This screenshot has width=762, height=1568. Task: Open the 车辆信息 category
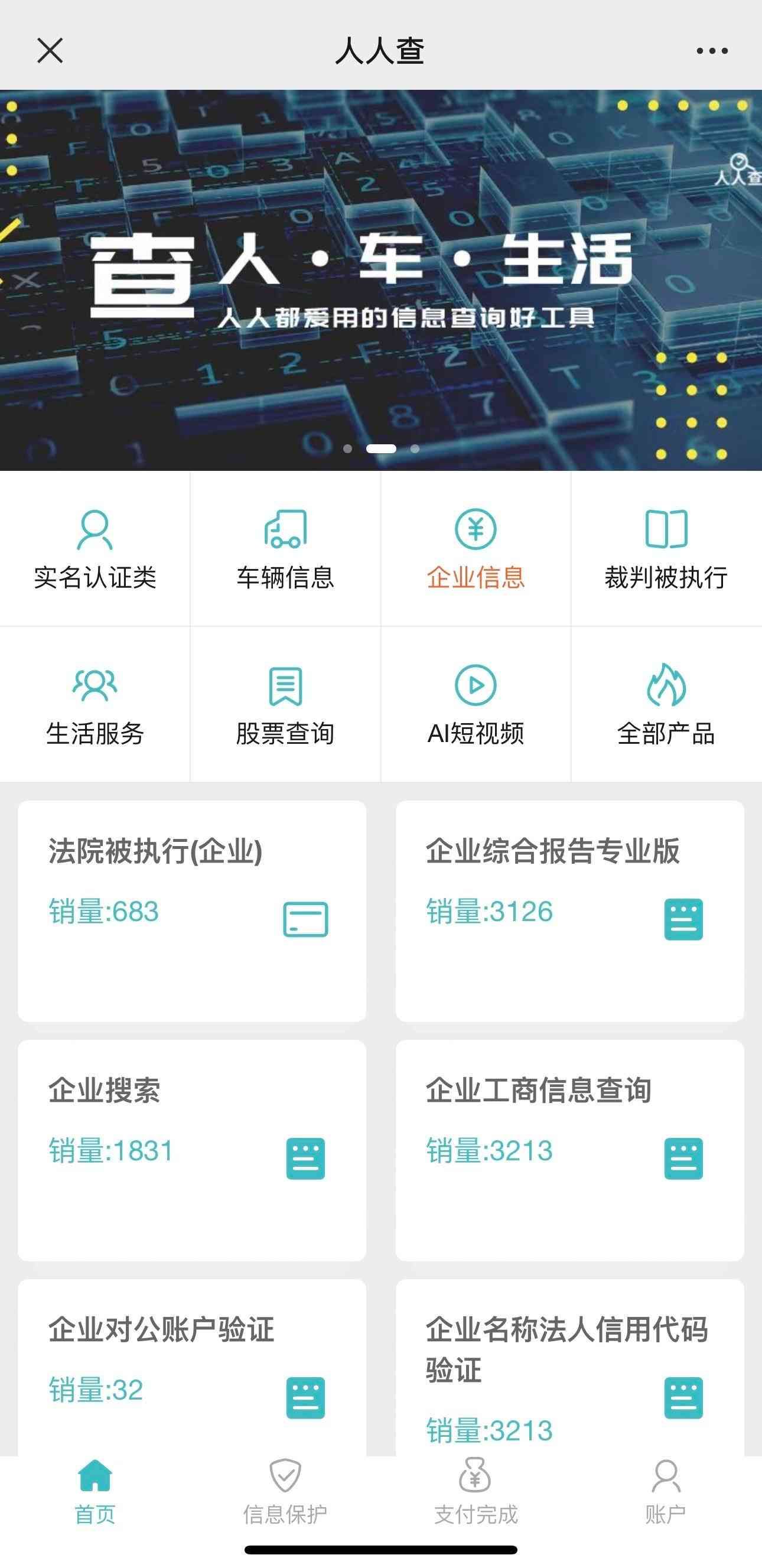pos(285,549)
